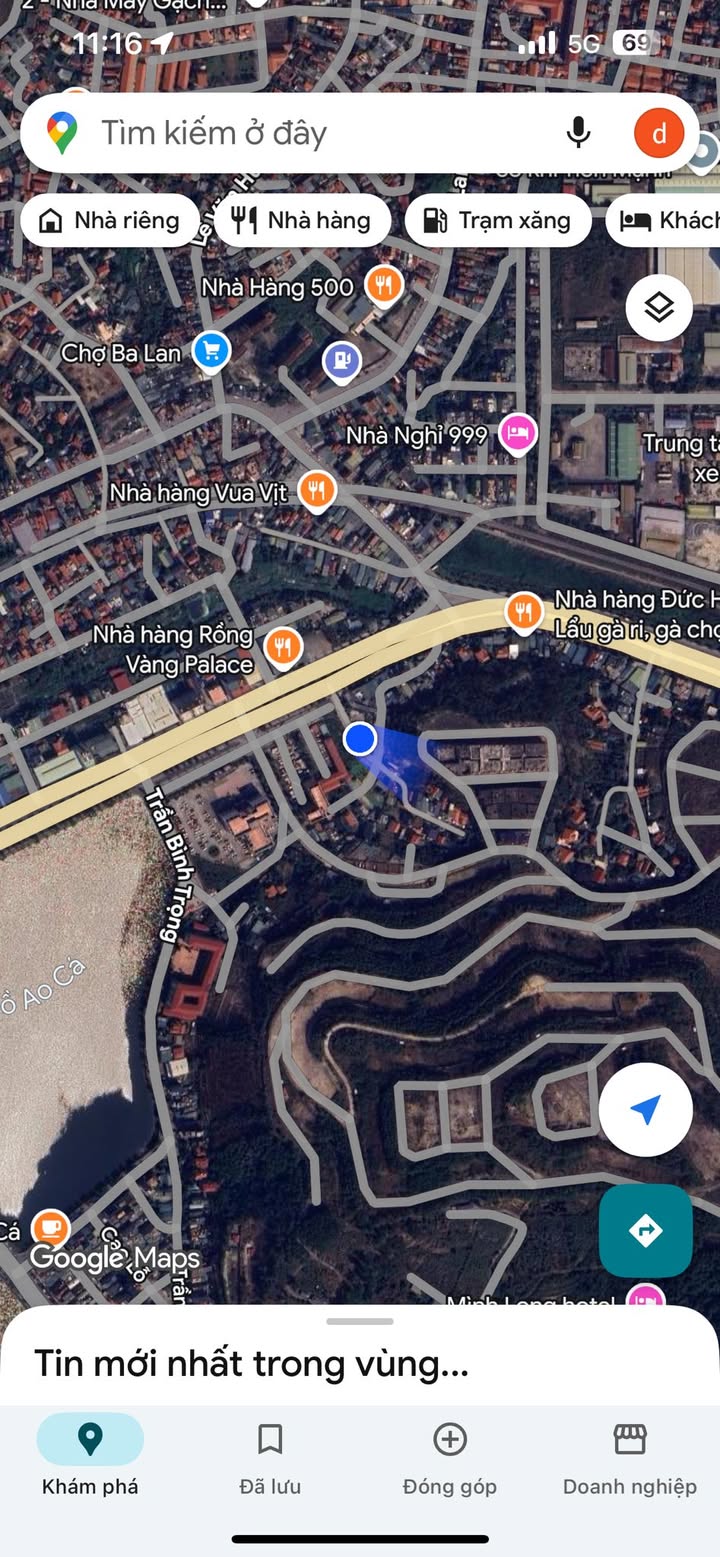Open the Doanh nghiệp tab
Image resolution: width=720 pixels, height=1557 pixels.
pos(630,1460)
